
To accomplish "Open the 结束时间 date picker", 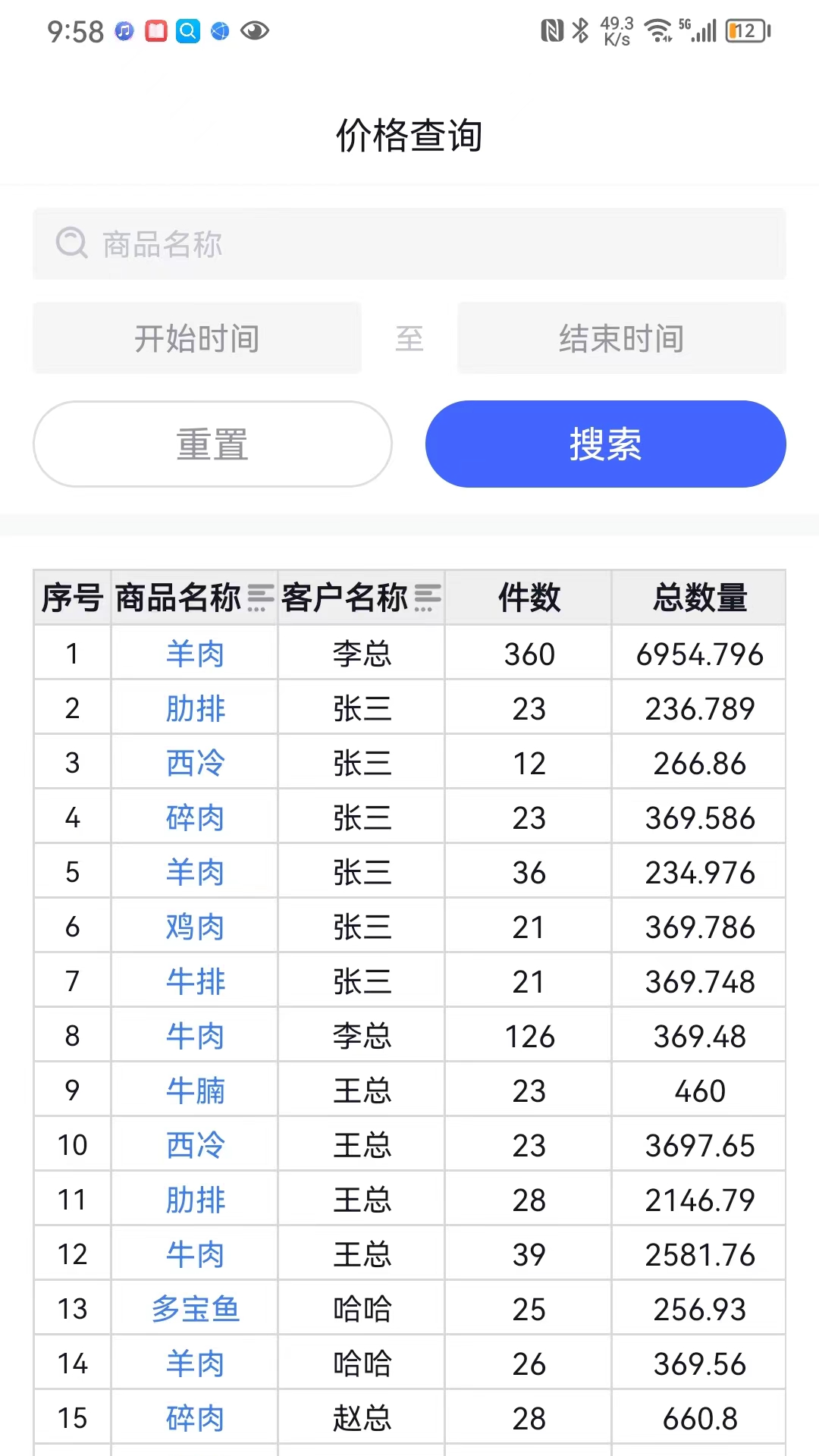I will tap(621, 338).
